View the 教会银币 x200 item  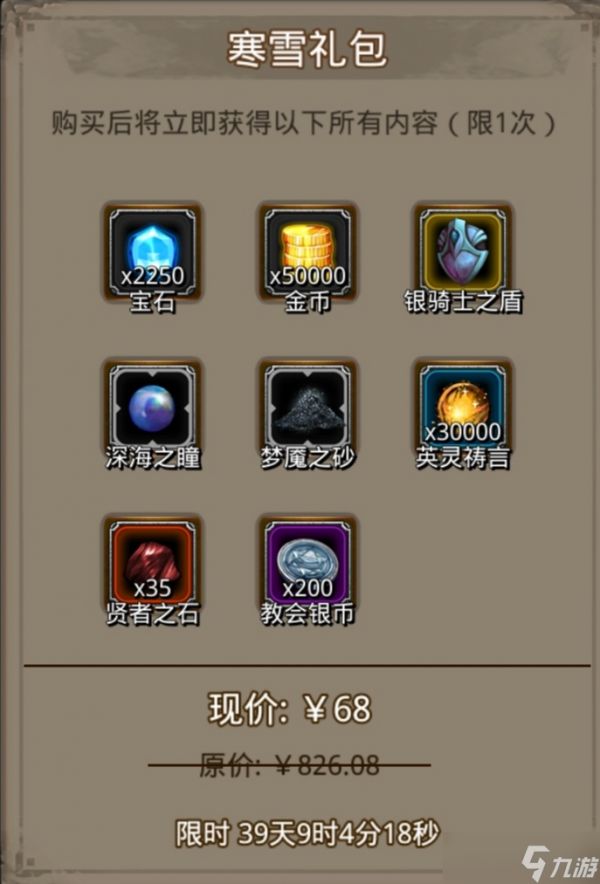307,562
